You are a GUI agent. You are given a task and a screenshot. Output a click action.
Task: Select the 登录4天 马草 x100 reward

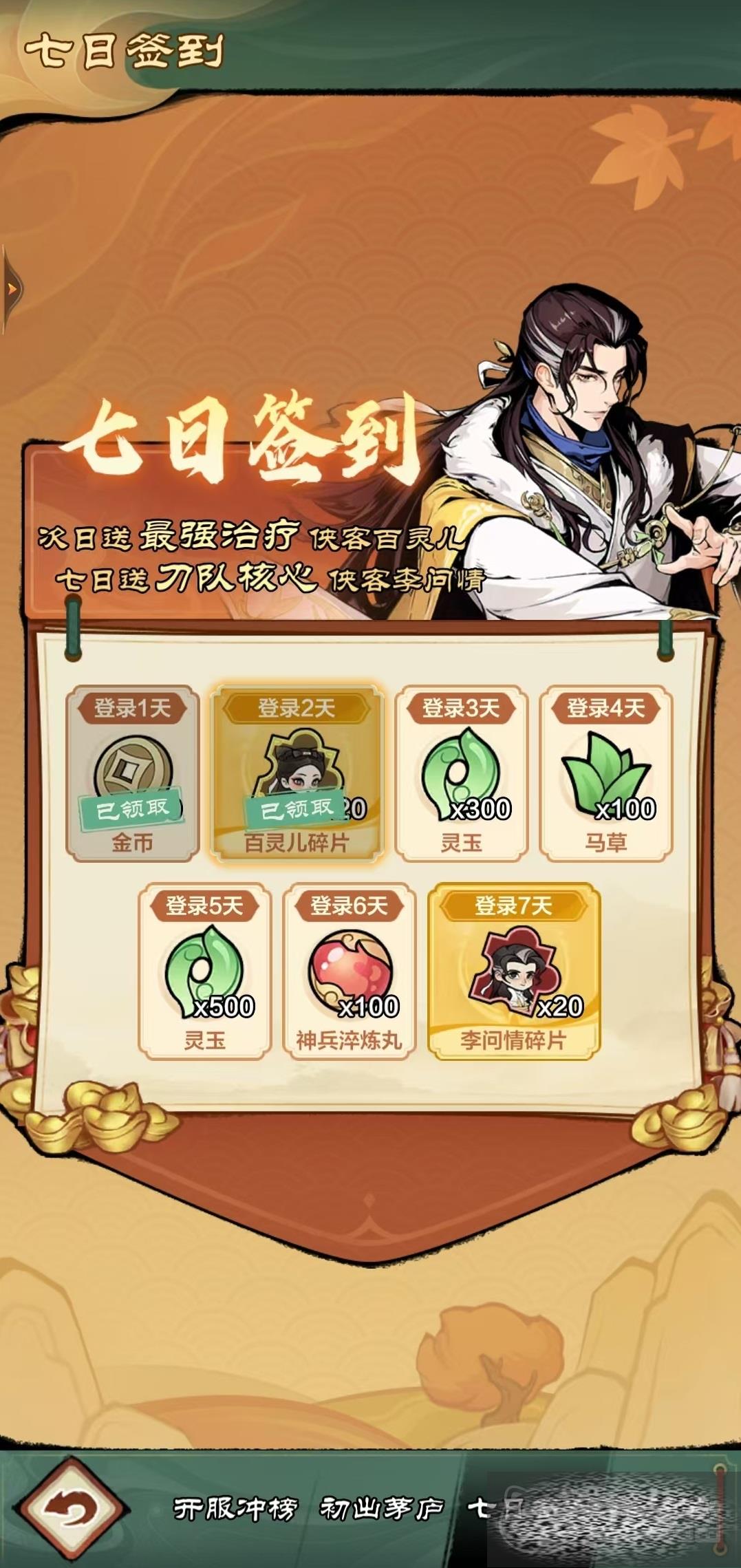click(x=606, y=774)
